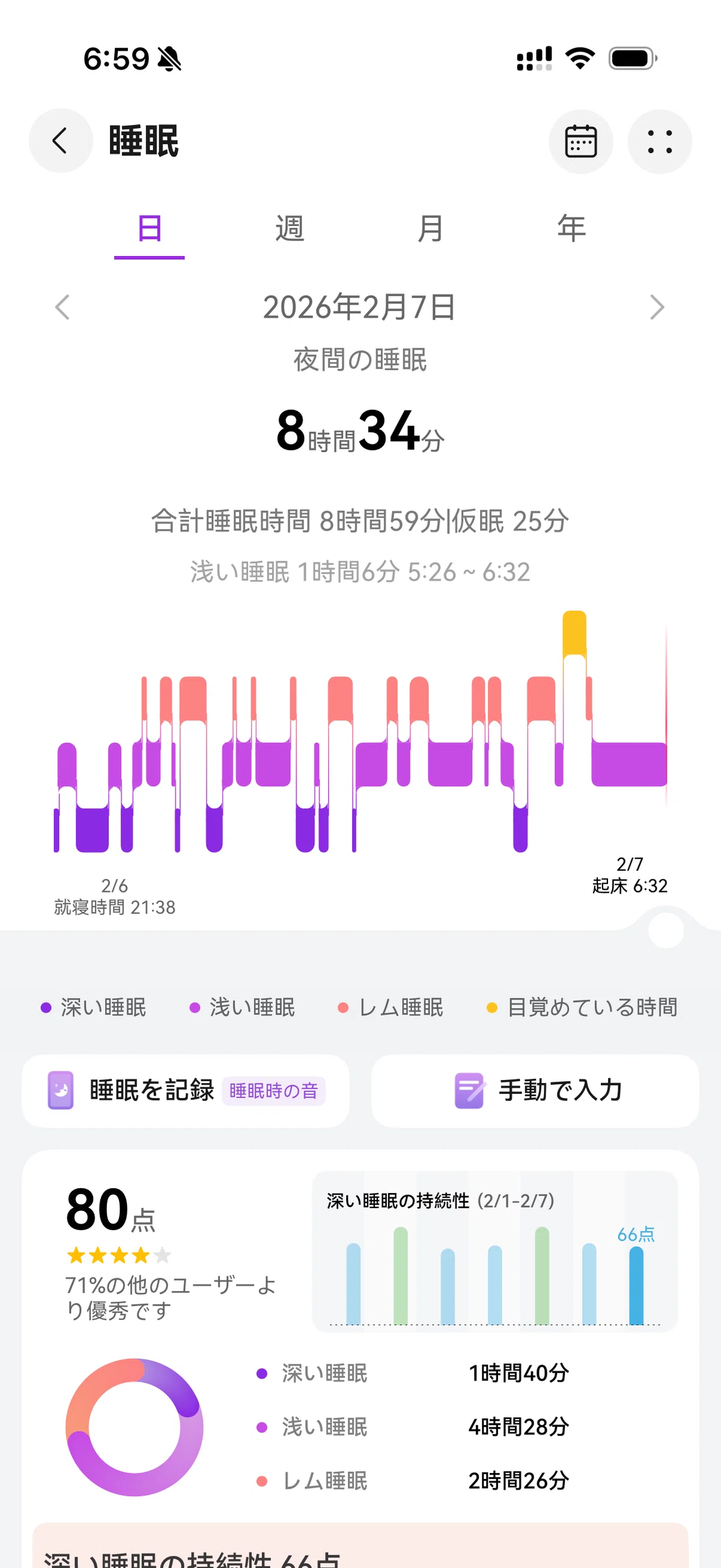Tap the round handle on the sleep chart
The width and height of the screenshot is (721, 1568).
666,930
